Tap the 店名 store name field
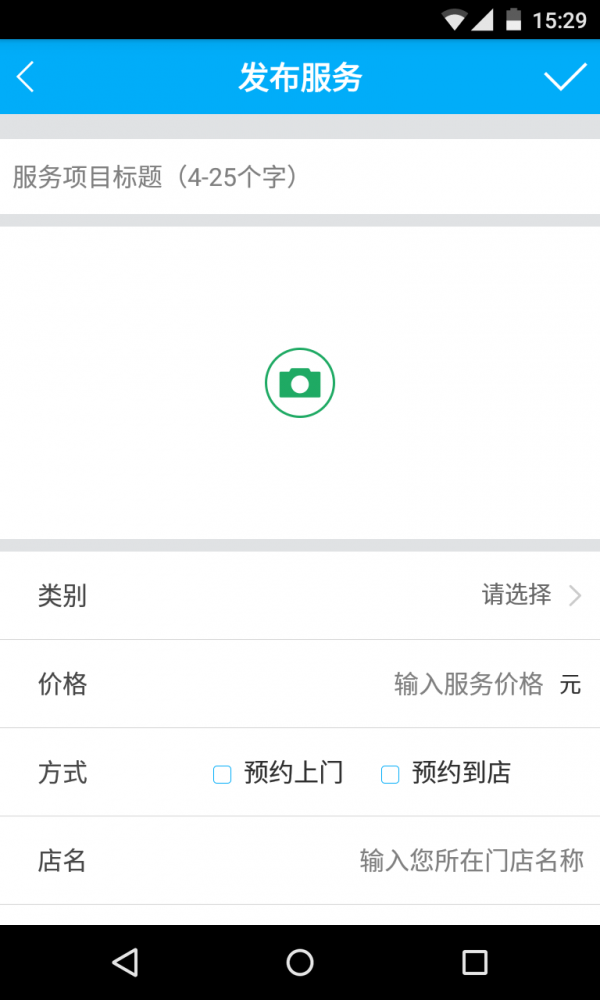 tap(470, 861)
